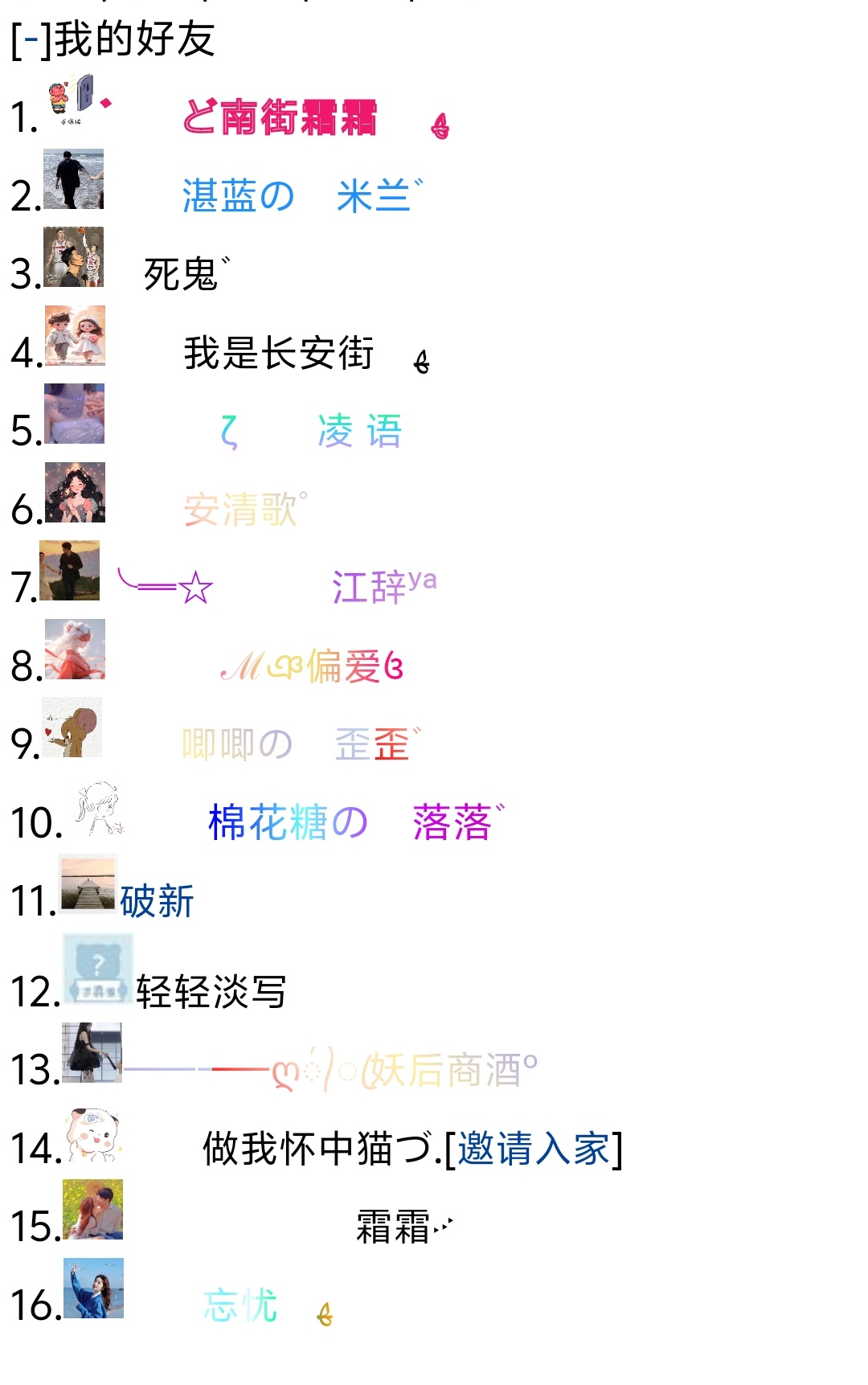View friend 轻轻淡写
Screen dimensions: 868x1385
(x=211, y=992)
